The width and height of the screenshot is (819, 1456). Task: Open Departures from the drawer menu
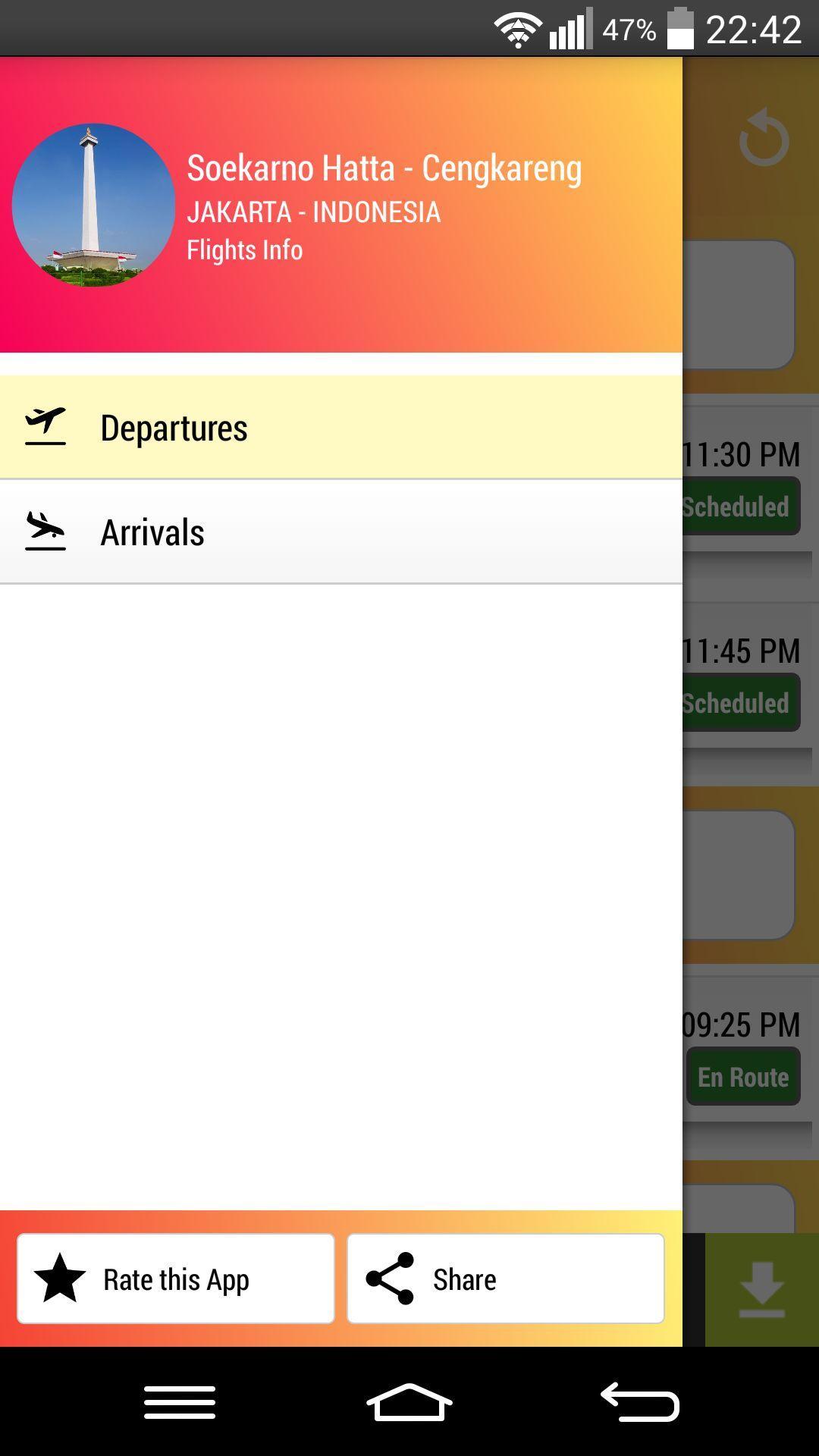[x=174, y=427]
